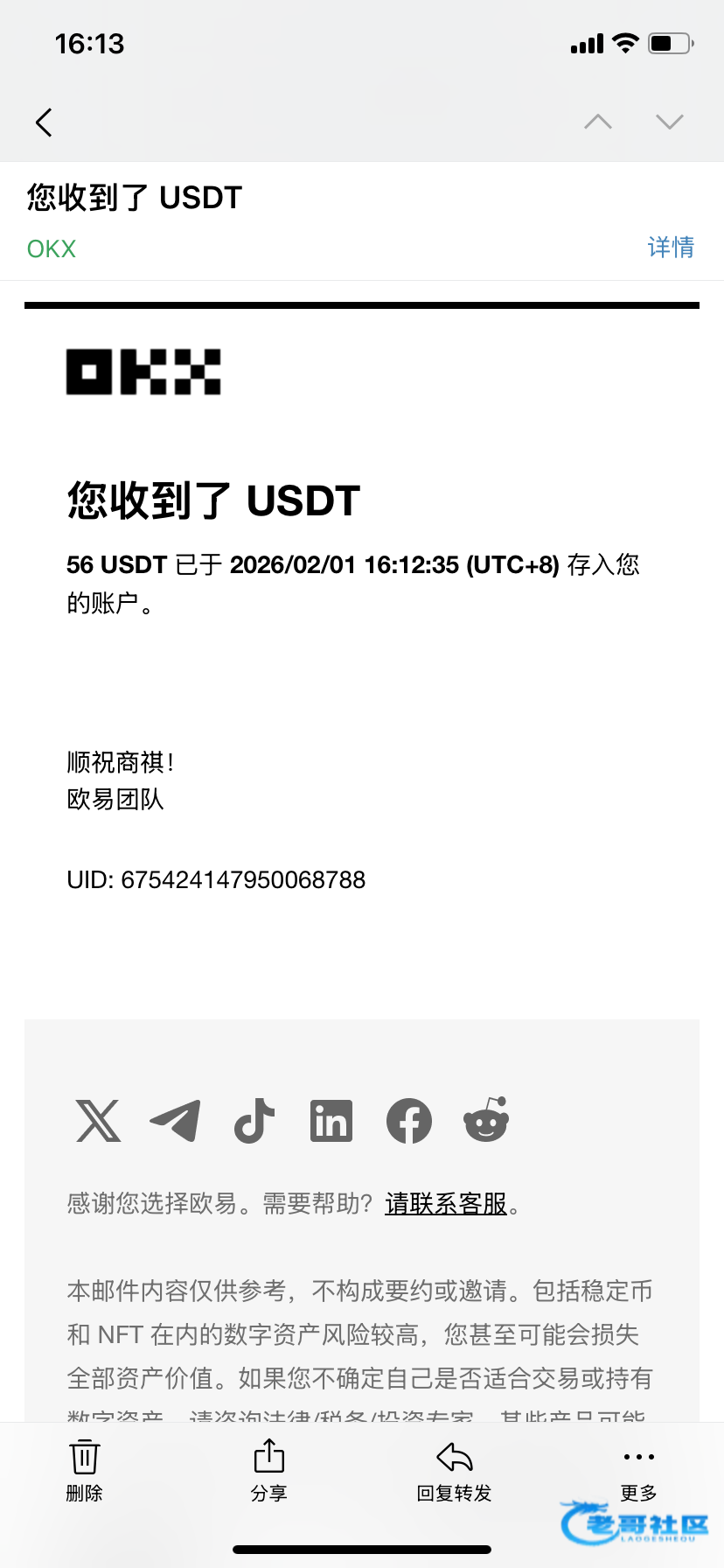This screenshot has height=1568, width=724.
Task: Select 回复转发 to reply or forward
Action: click(454, 1470)
